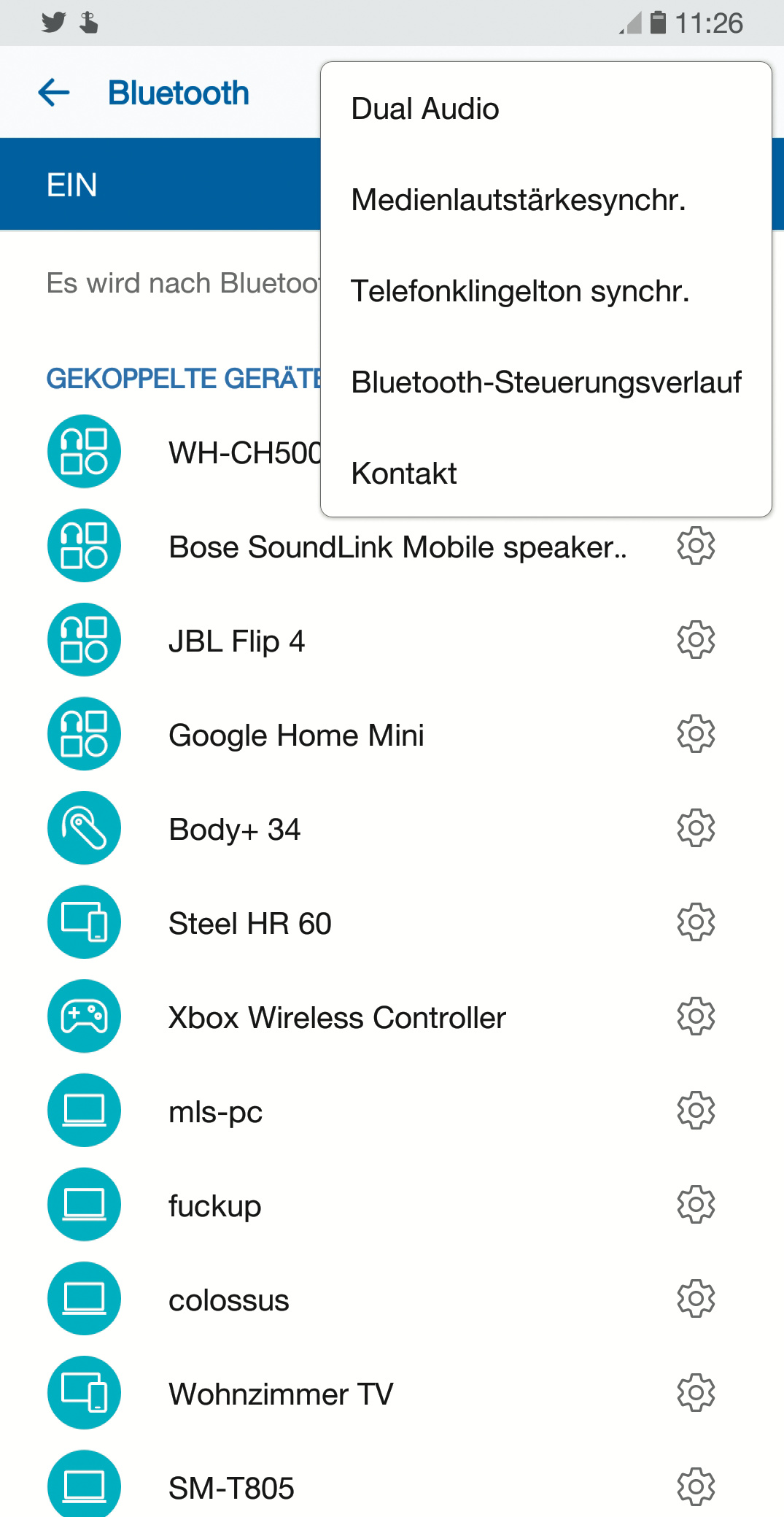This screenshot has height=1517, width=784.
Task: Open settings gear for Steel HR 60
Action: (x=696, y=922)
